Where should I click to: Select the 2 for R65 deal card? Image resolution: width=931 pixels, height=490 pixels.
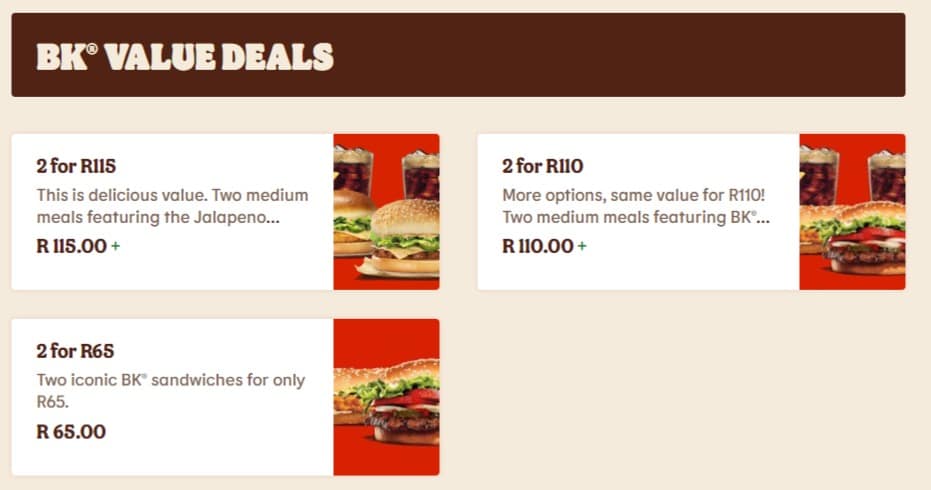pos(225,397)
